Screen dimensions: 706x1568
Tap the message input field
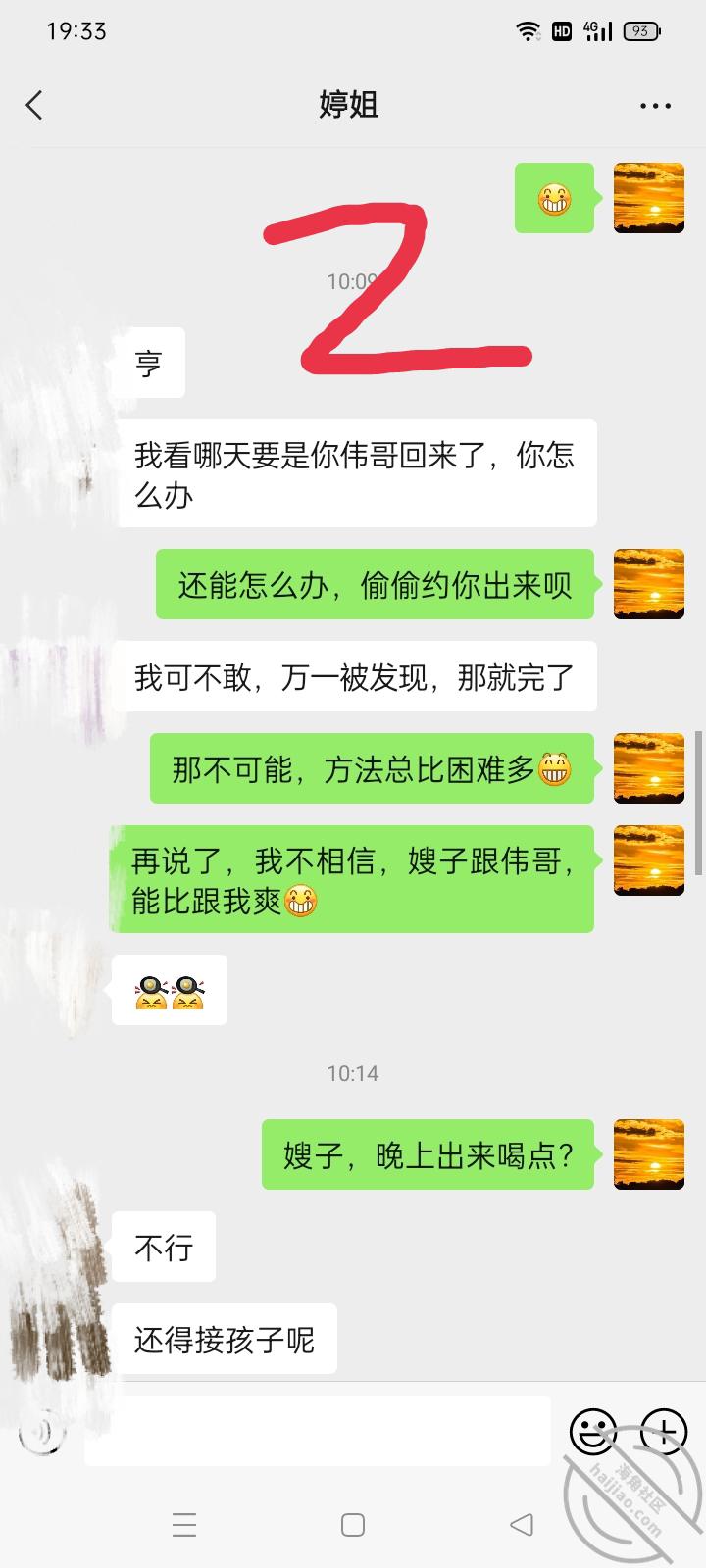[317, 1432]
